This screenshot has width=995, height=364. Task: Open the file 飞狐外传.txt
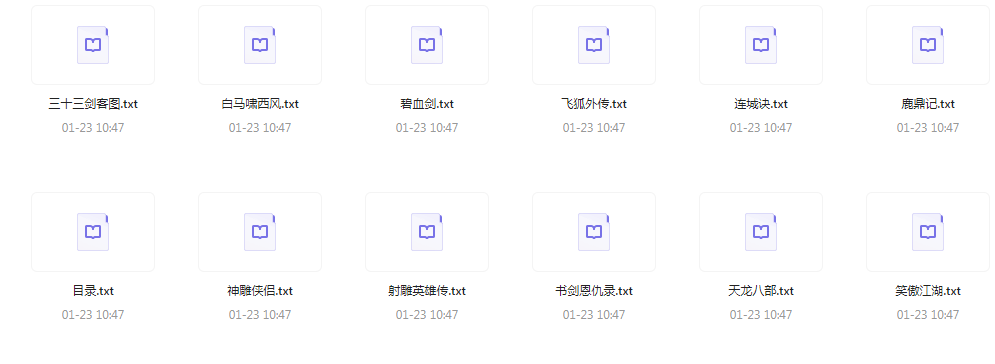pos(594,45)
